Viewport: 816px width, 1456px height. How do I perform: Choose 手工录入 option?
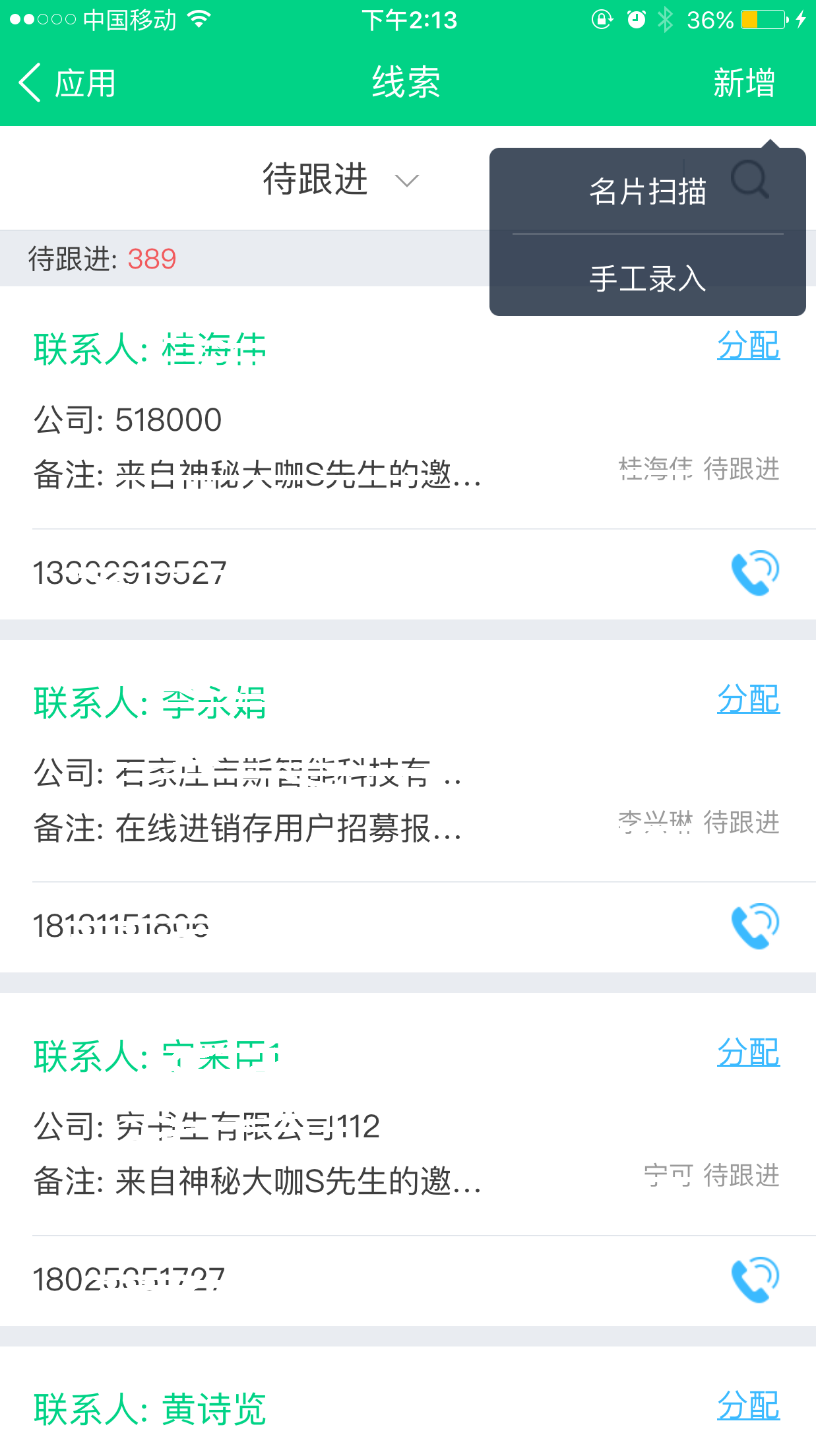pyautogui.click(x=647, y=278)
